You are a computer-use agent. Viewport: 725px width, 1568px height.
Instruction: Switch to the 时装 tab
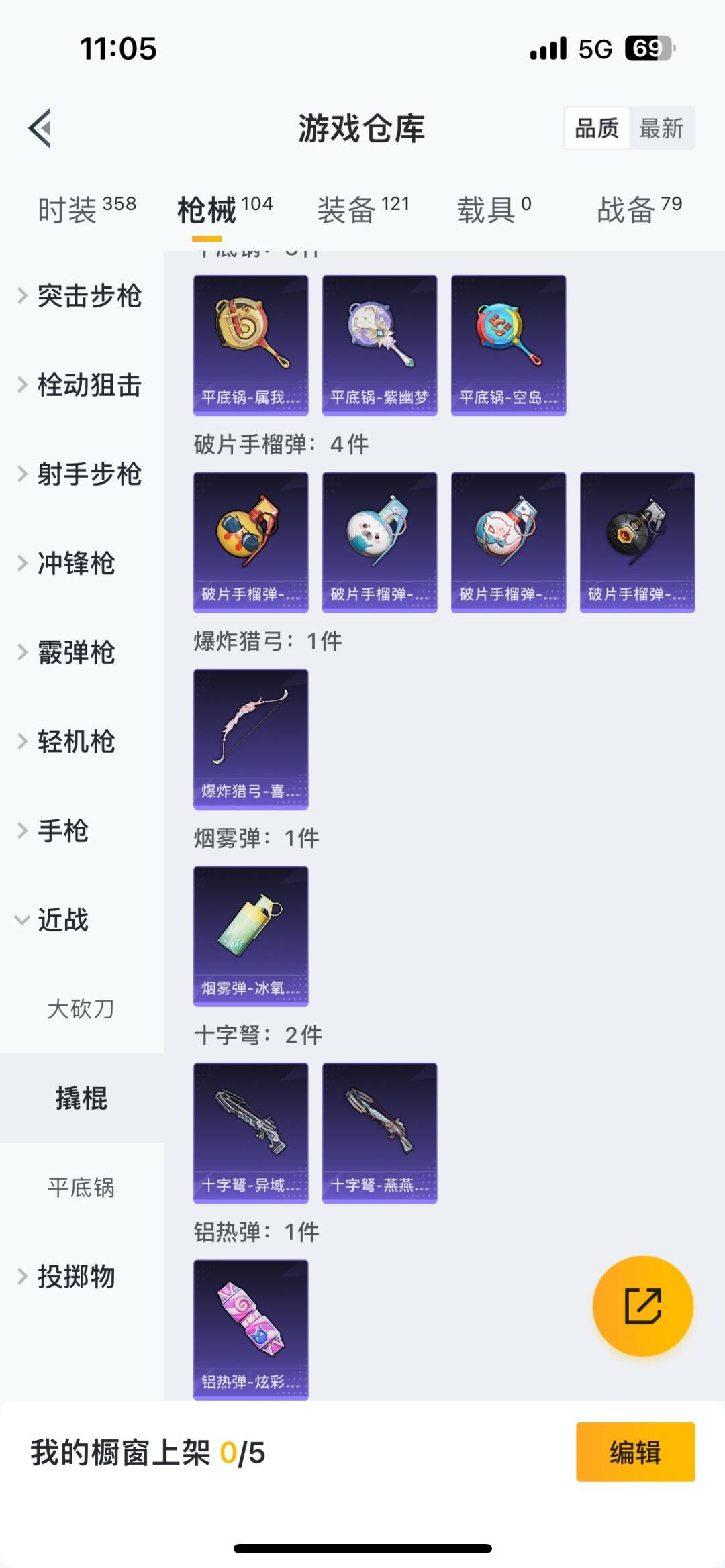click(x=86, y=210)
